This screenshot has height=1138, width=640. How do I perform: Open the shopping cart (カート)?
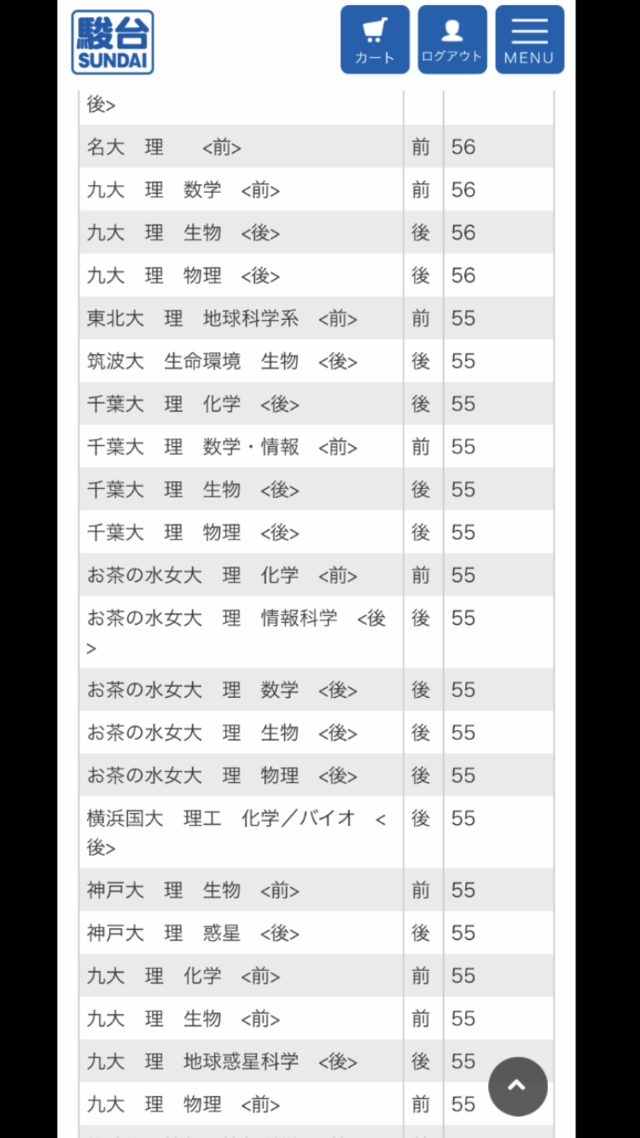click(374, 40)
